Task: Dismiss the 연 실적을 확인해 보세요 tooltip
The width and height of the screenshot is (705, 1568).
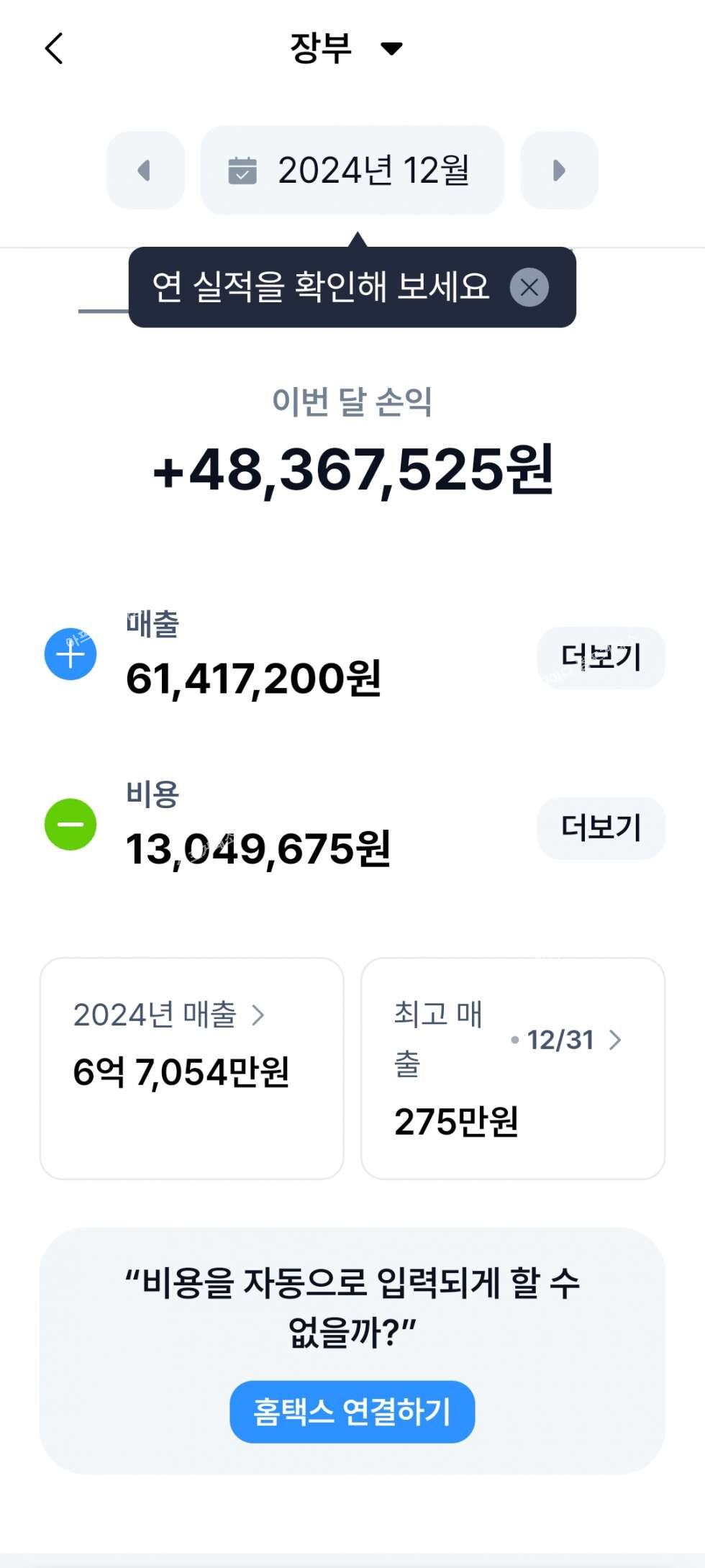Action: pyautogui.click(x=529, y=287)
